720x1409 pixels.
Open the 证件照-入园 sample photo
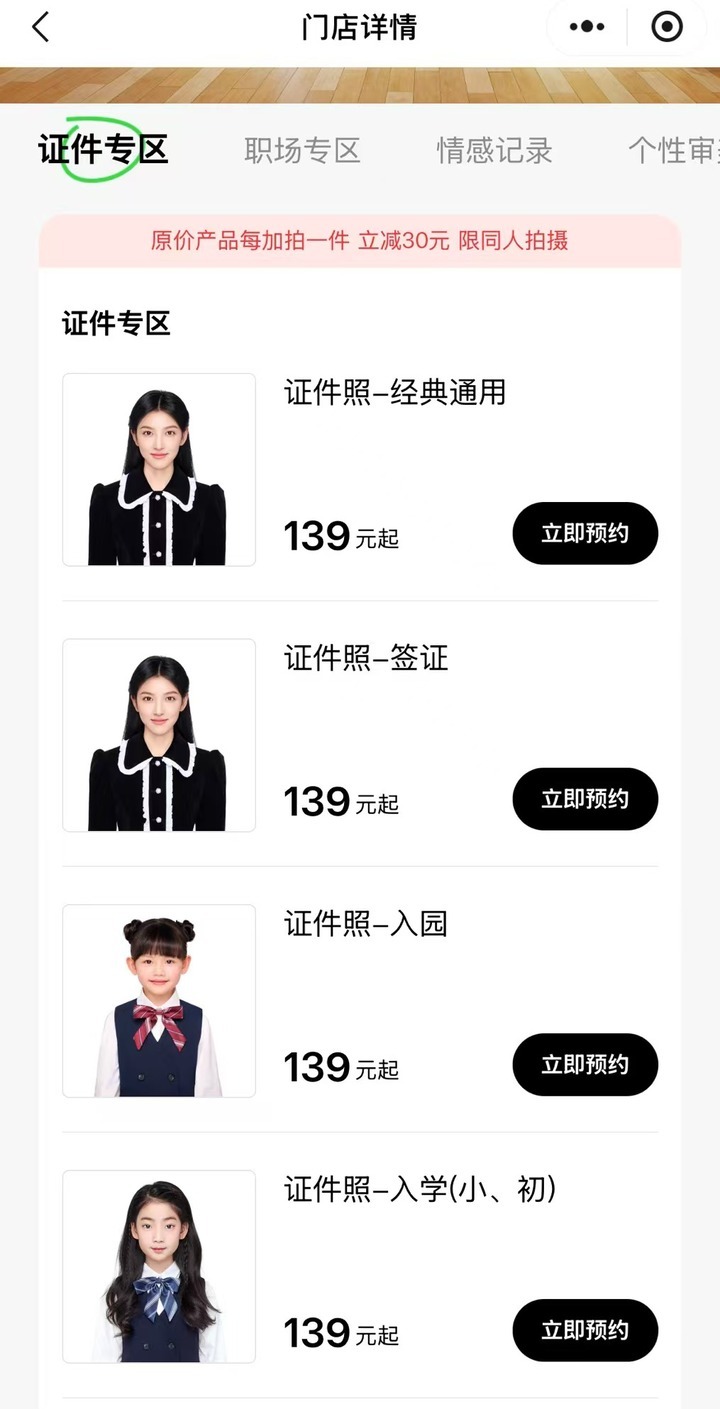[x=159, y=1001]
